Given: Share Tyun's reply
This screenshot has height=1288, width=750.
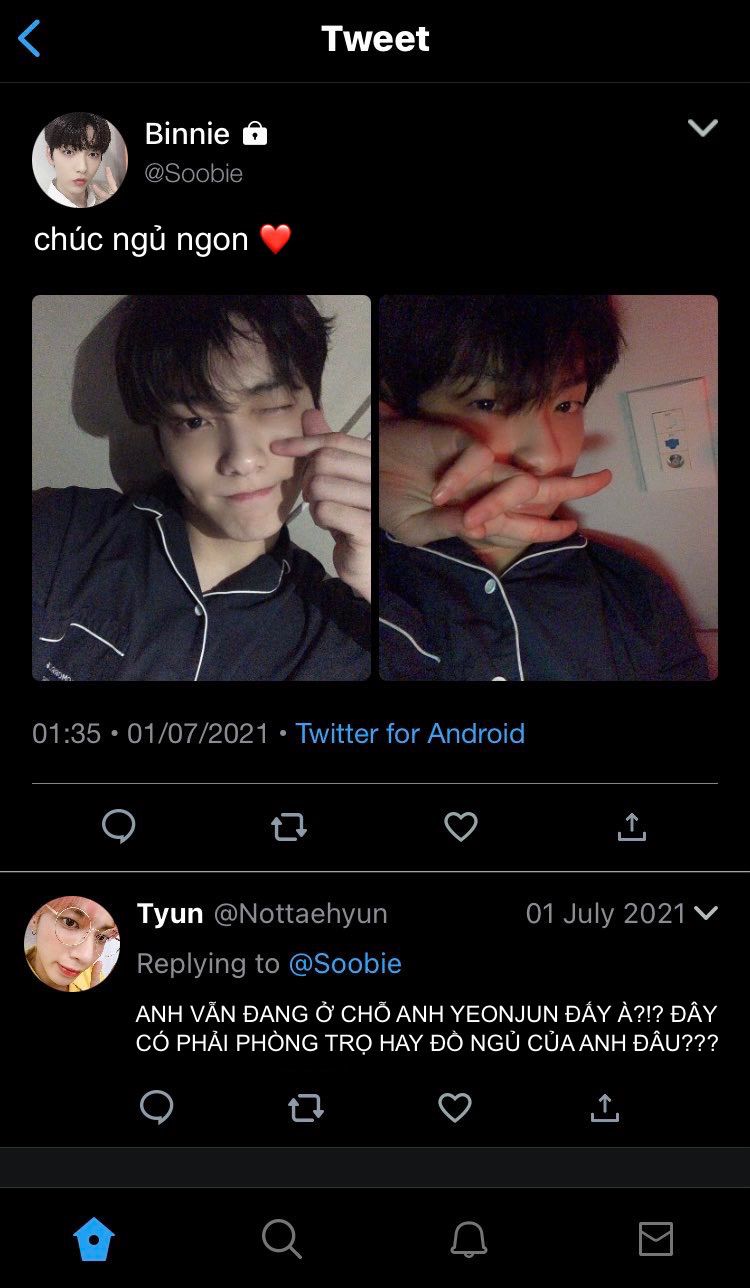Looking at the screenshot, I should (604, 1106).
